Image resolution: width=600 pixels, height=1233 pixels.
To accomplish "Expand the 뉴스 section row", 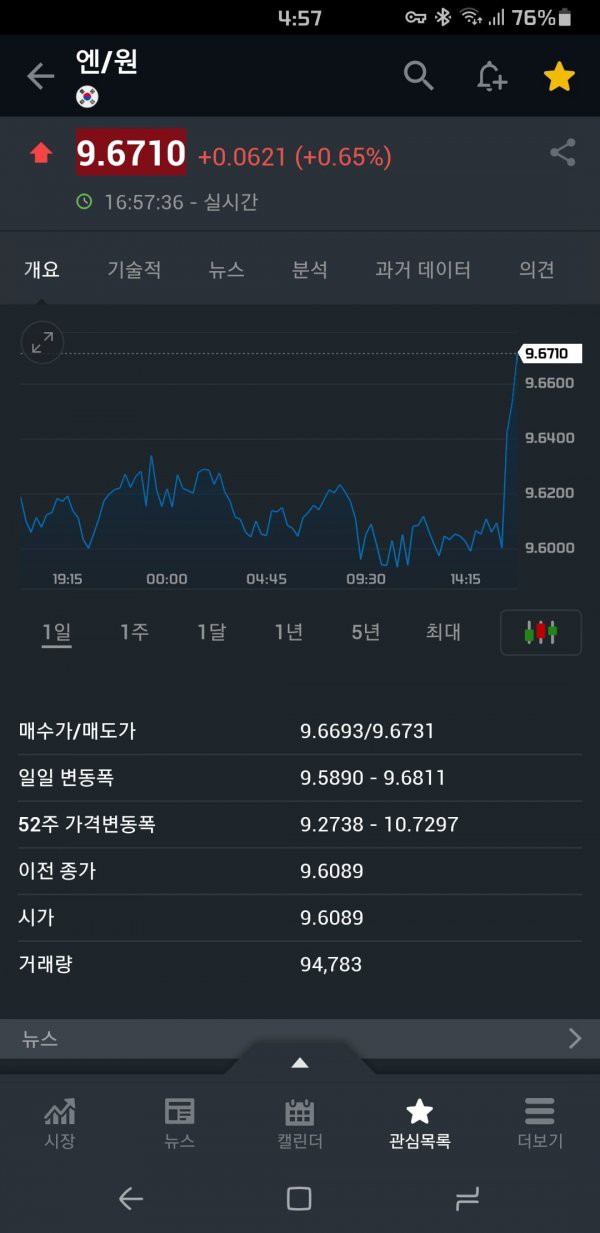I will click(300, 1039).
